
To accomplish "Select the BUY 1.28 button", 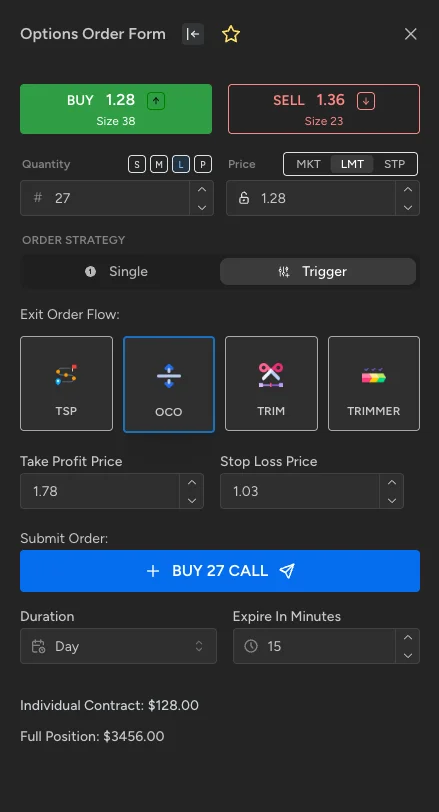I will [116, 109].
